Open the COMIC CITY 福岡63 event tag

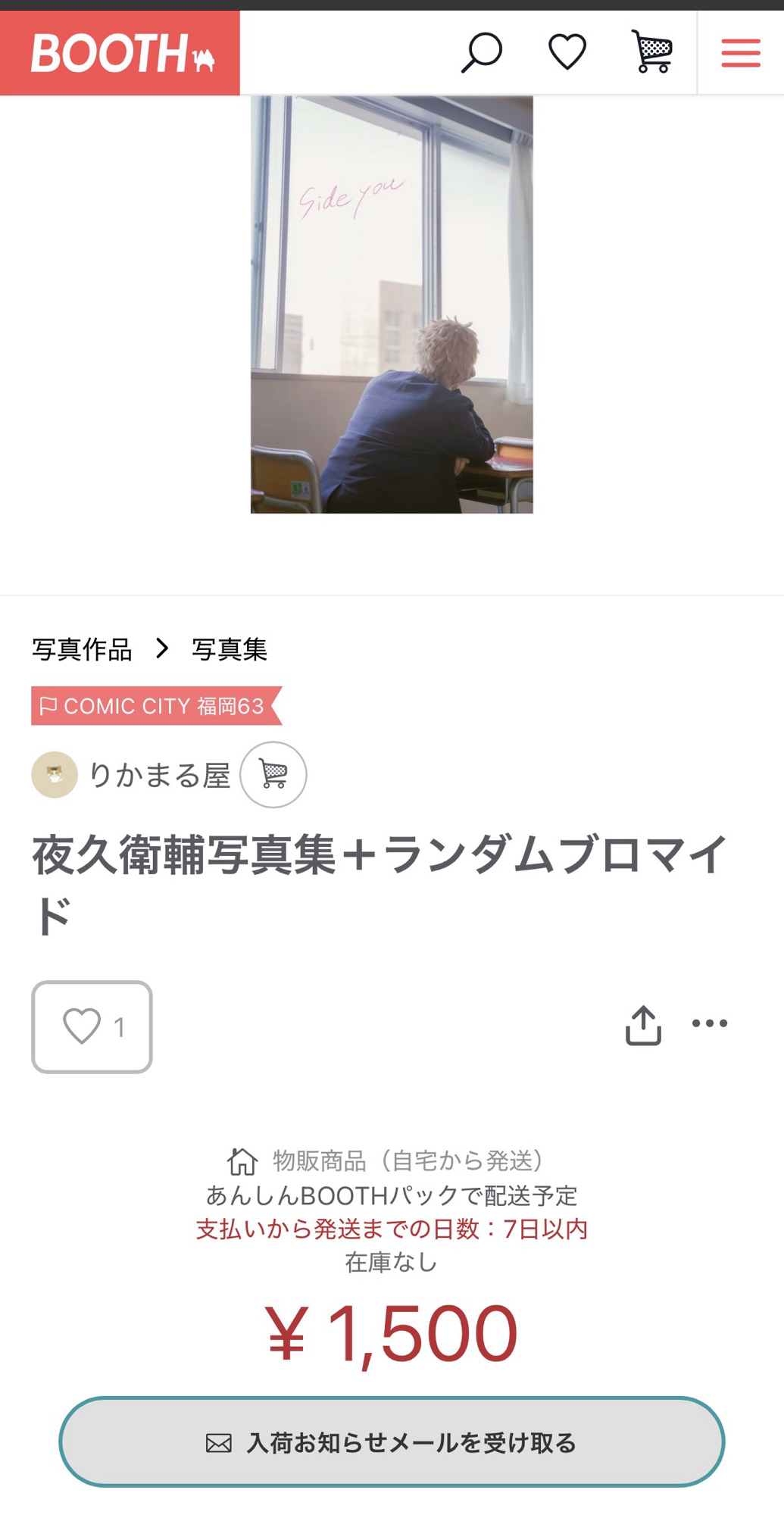(155, 706)
